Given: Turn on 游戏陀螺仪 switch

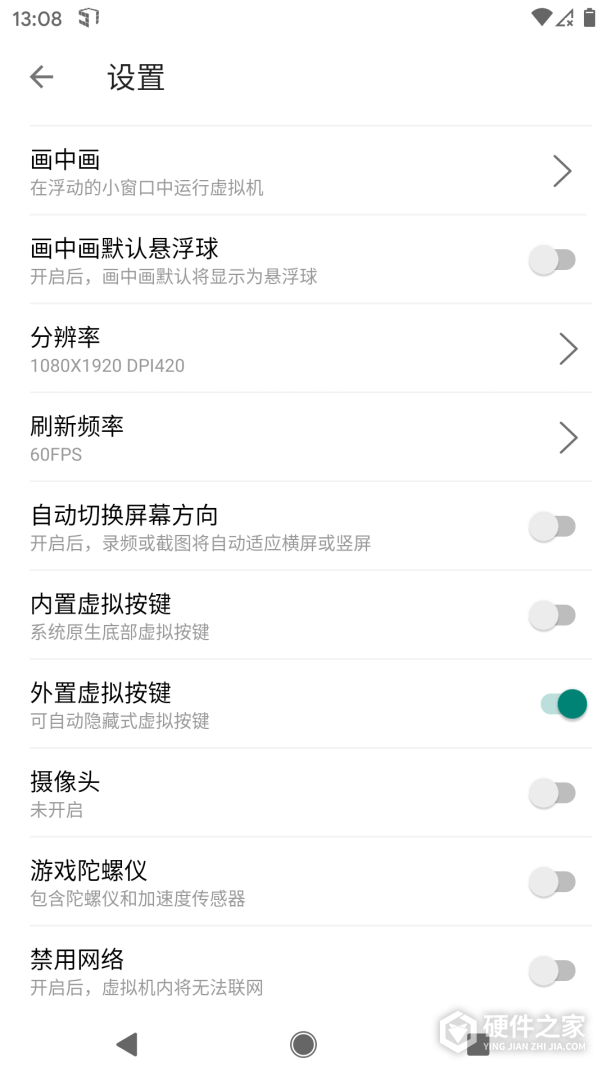Looking at the screenshot, I should [x=552, y=882].
